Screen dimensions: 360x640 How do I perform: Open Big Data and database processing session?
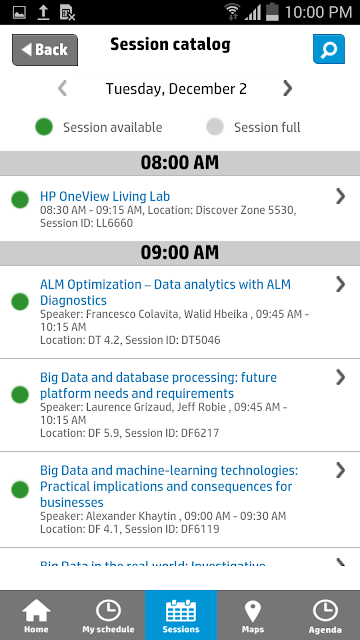coord(180,405)
